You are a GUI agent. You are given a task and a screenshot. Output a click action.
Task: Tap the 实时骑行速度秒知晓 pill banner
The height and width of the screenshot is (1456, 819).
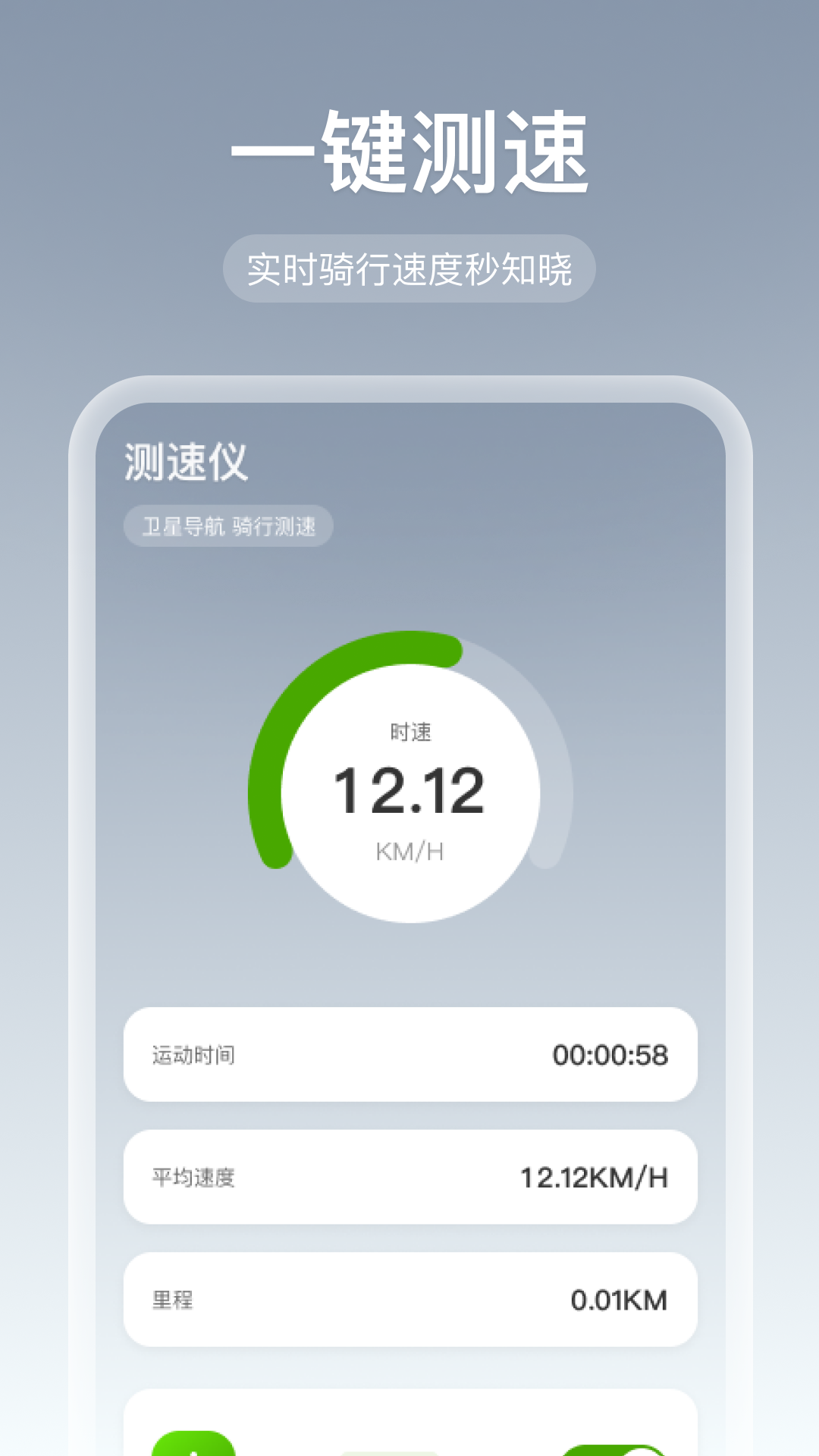409,267
